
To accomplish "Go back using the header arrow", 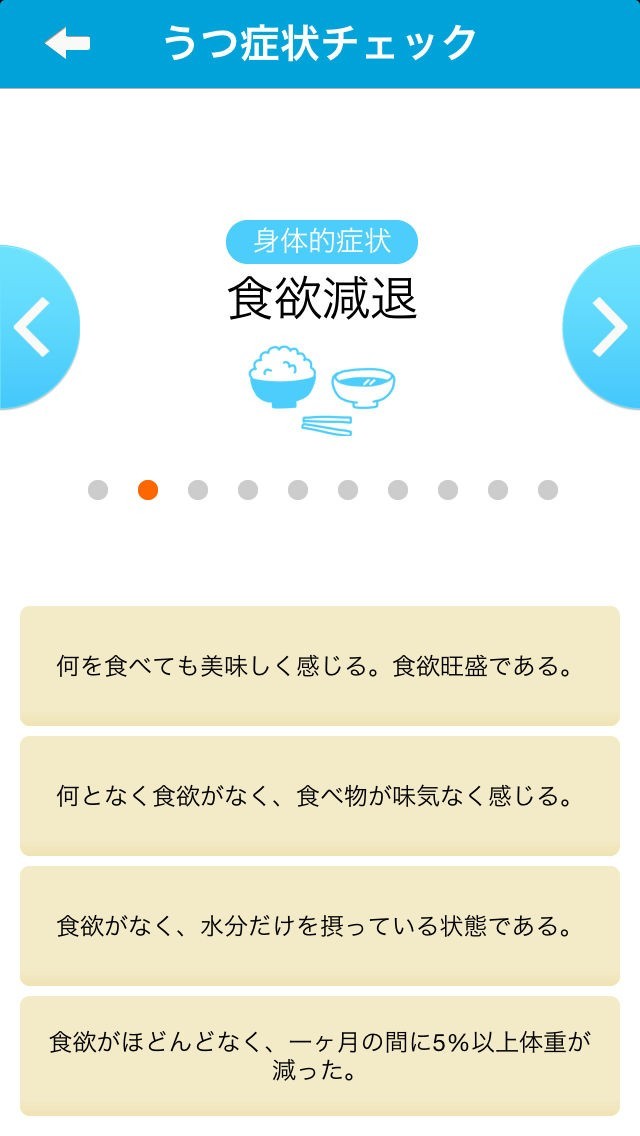I will [67, 43].
